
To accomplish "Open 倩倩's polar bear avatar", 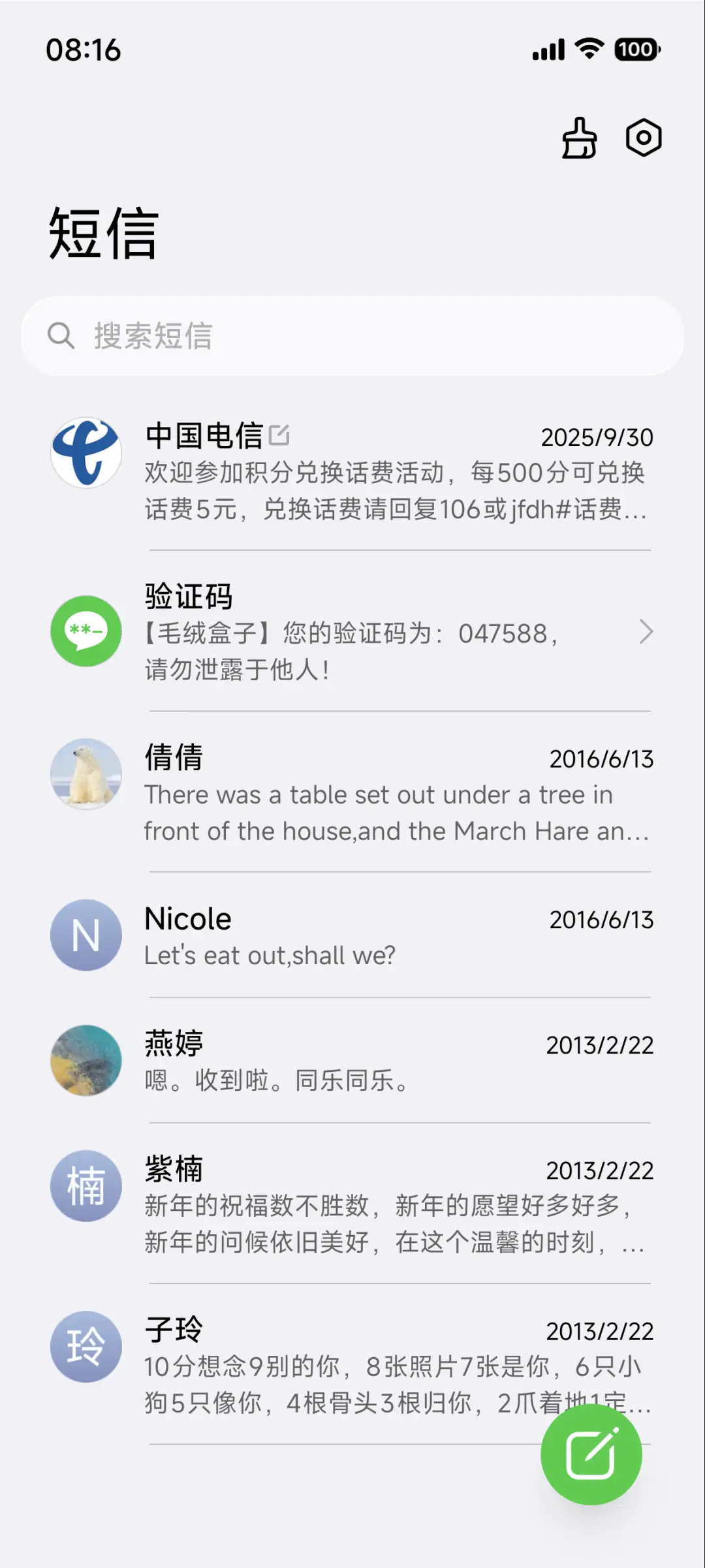I will (x=86, y=774).
